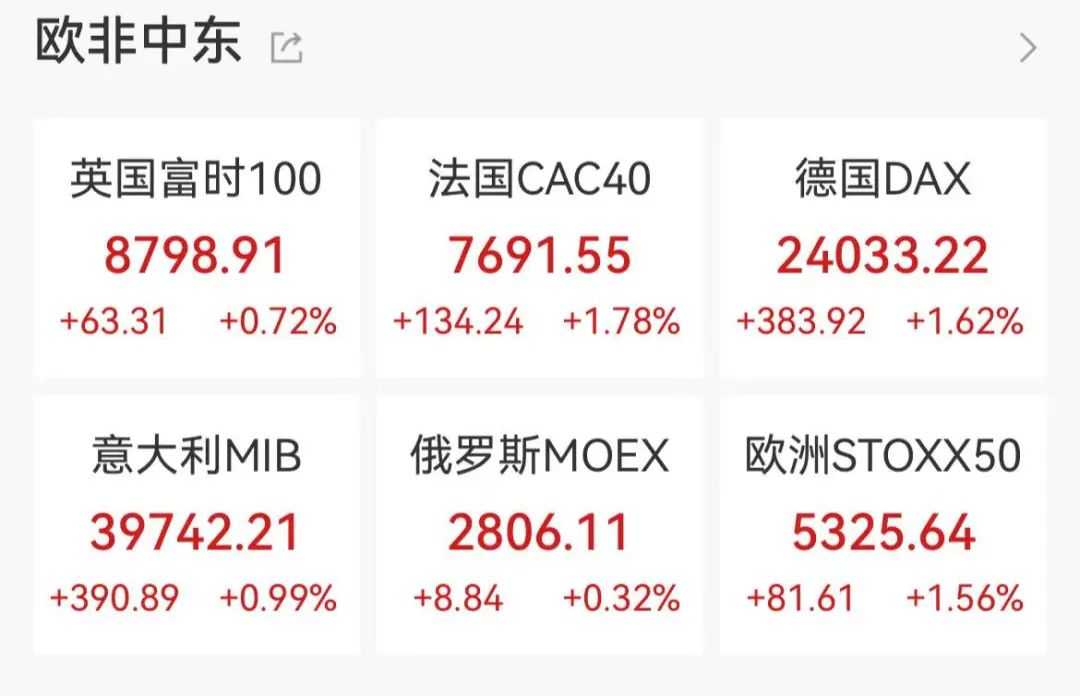This screenshot has width=1080, height=696.
Task: Open 意大利MIB index quote
Action: (197, 525)
